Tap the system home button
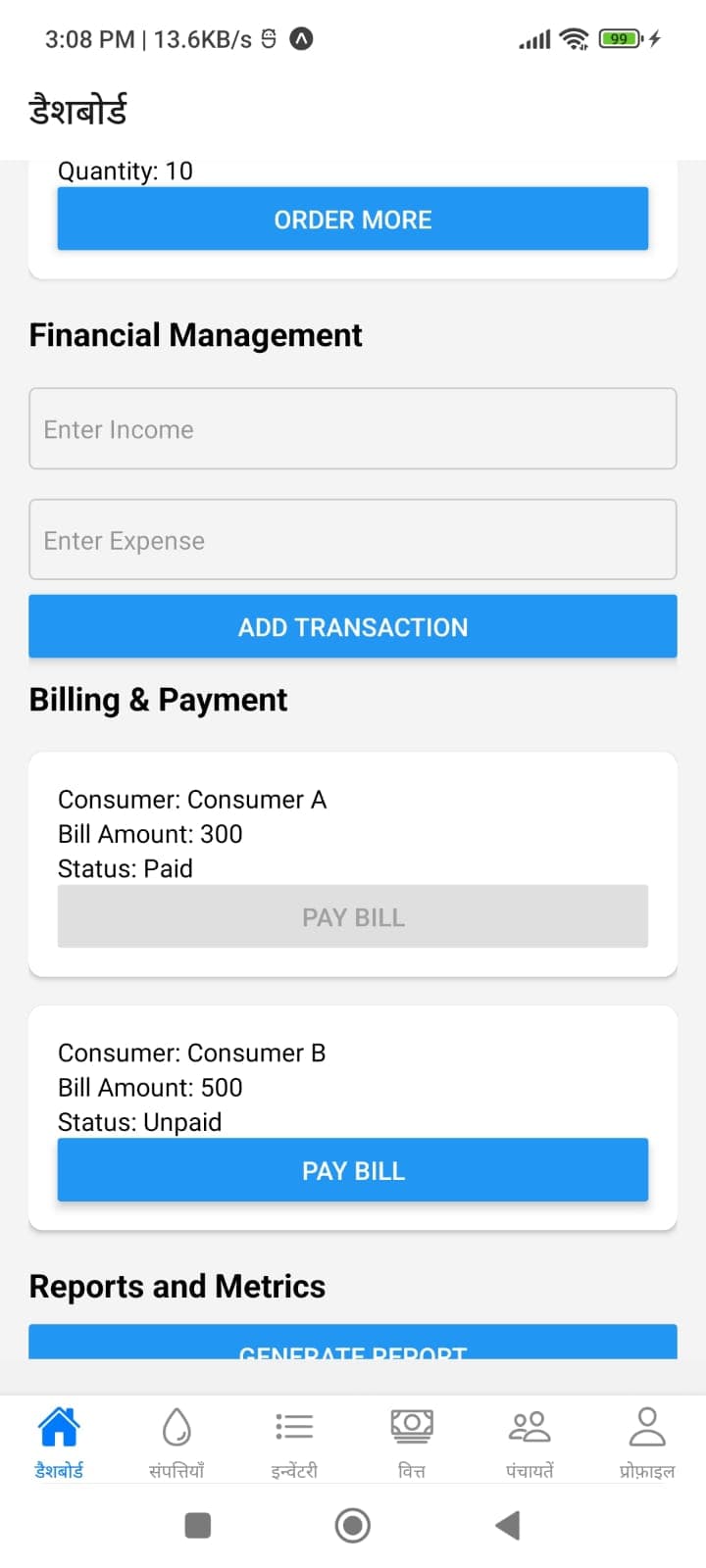Viewport: 706px width, 1568px height. pyautogui.click(x=353, y=1525)
